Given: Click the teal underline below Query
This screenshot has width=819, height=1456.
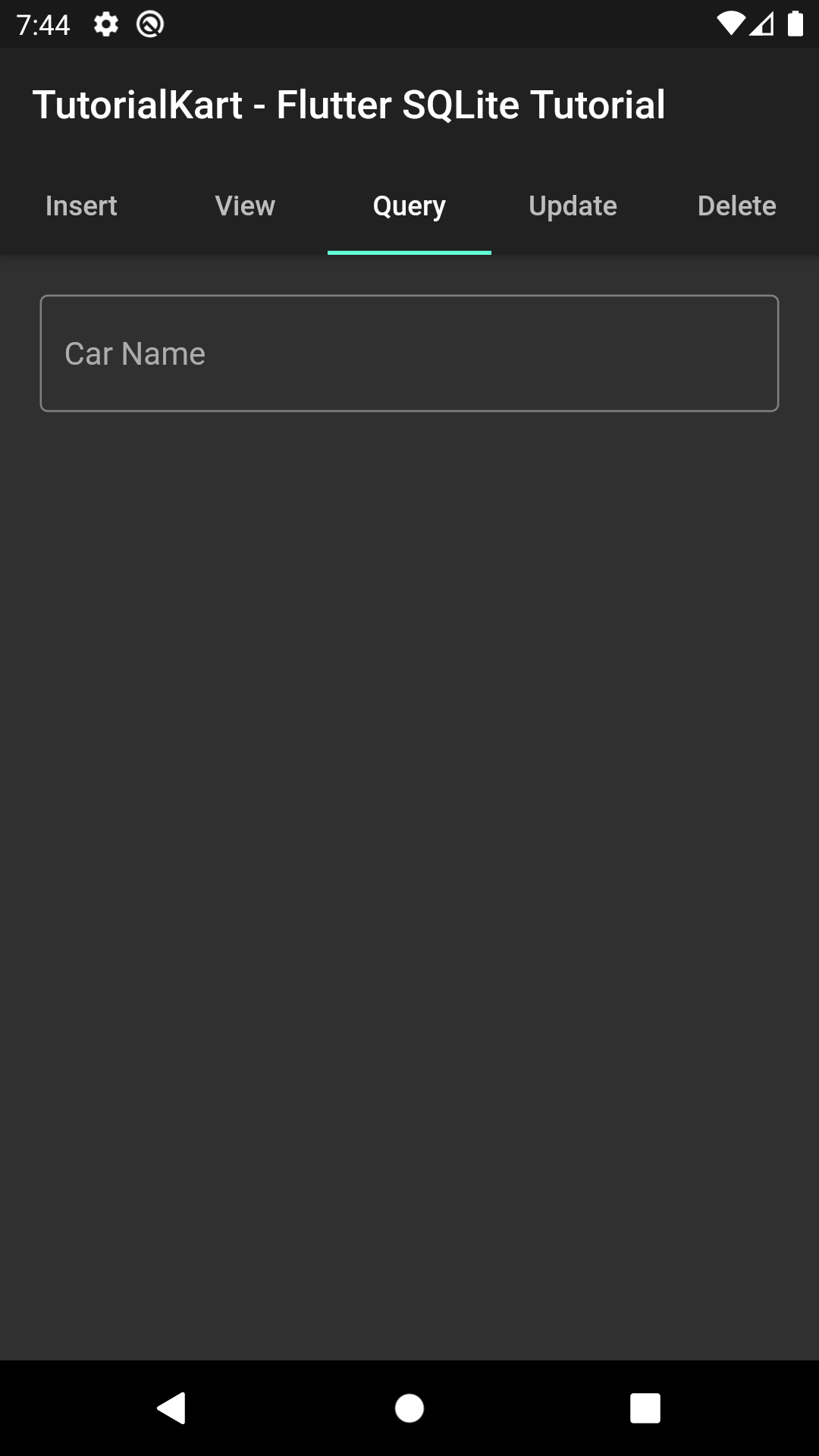Looking at the screenshot, I should (x=409, y=251).
